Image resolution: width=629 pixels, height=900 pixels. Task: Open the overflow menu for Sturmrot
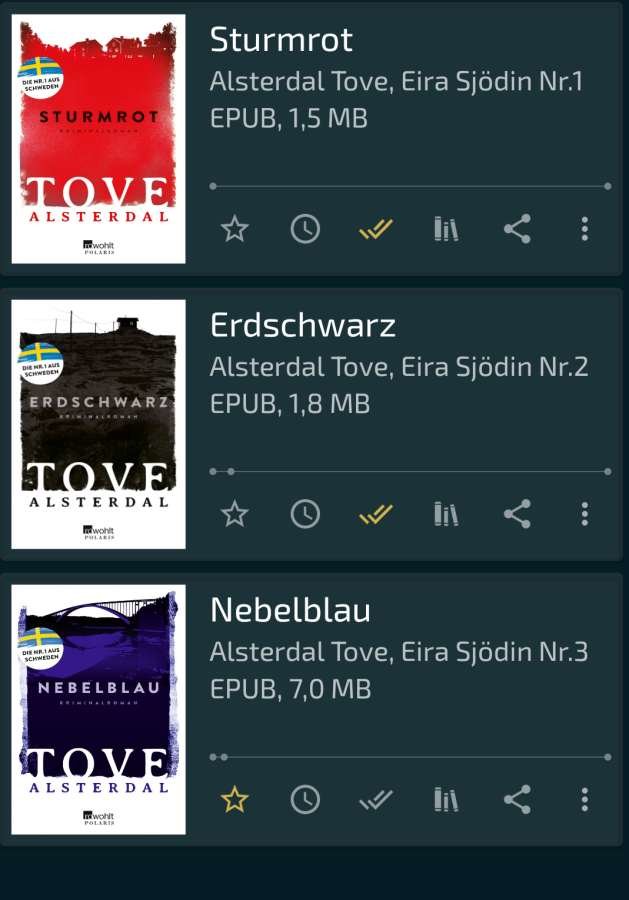pyautogui.click(x=585, y=229)
